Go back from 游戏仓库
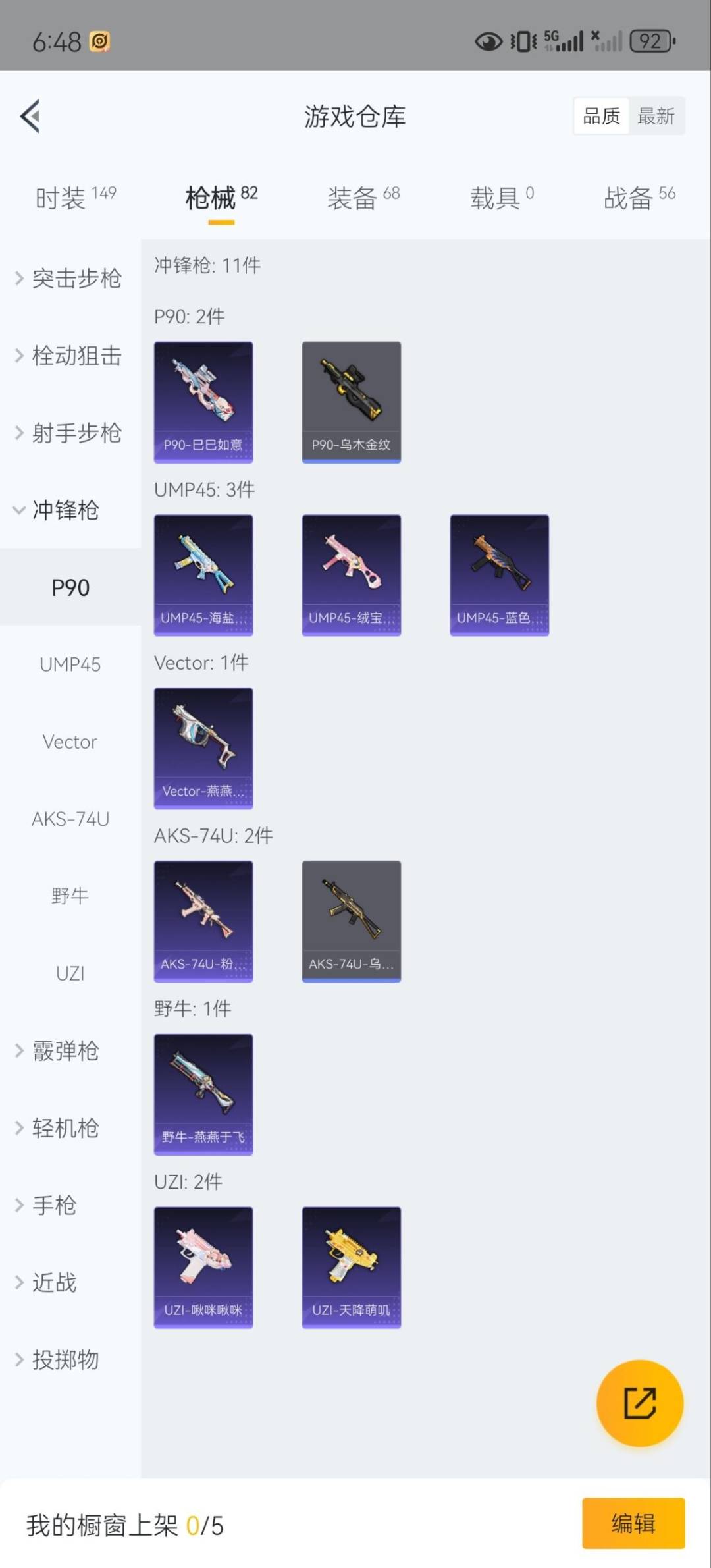 30,117
